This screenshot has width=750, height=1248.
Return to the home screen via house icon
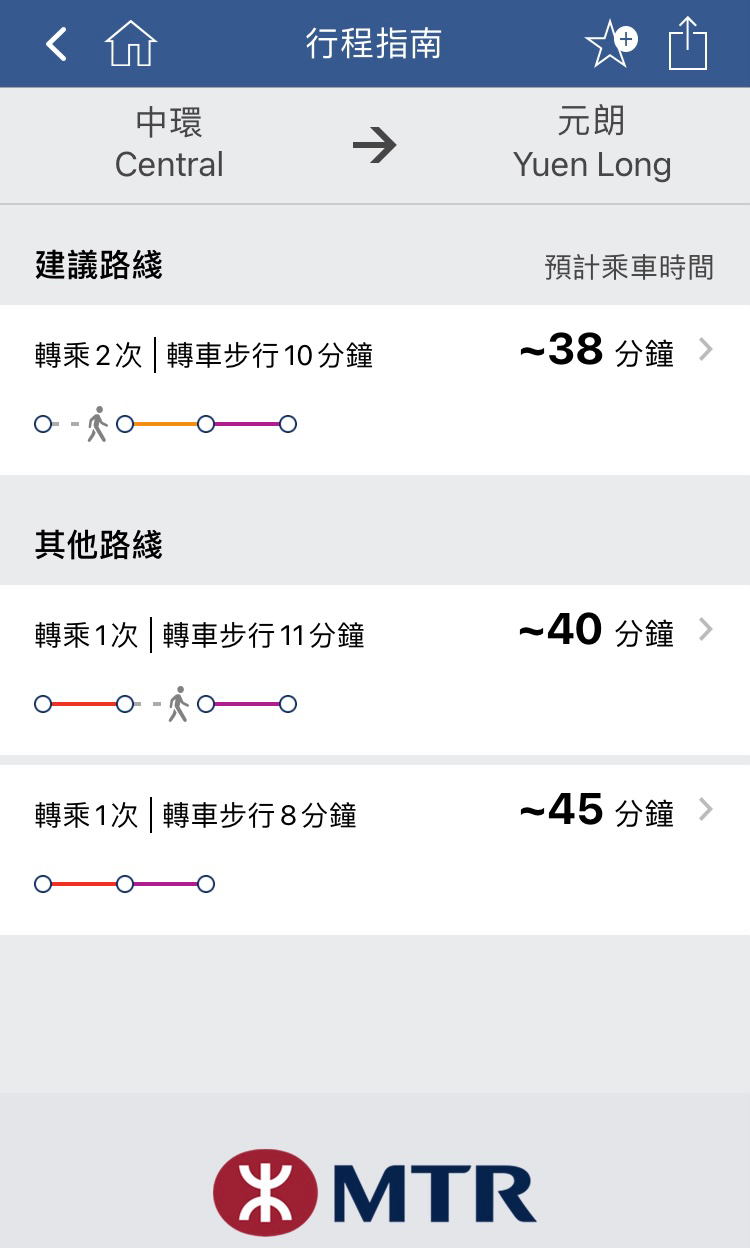coord(131,44)
